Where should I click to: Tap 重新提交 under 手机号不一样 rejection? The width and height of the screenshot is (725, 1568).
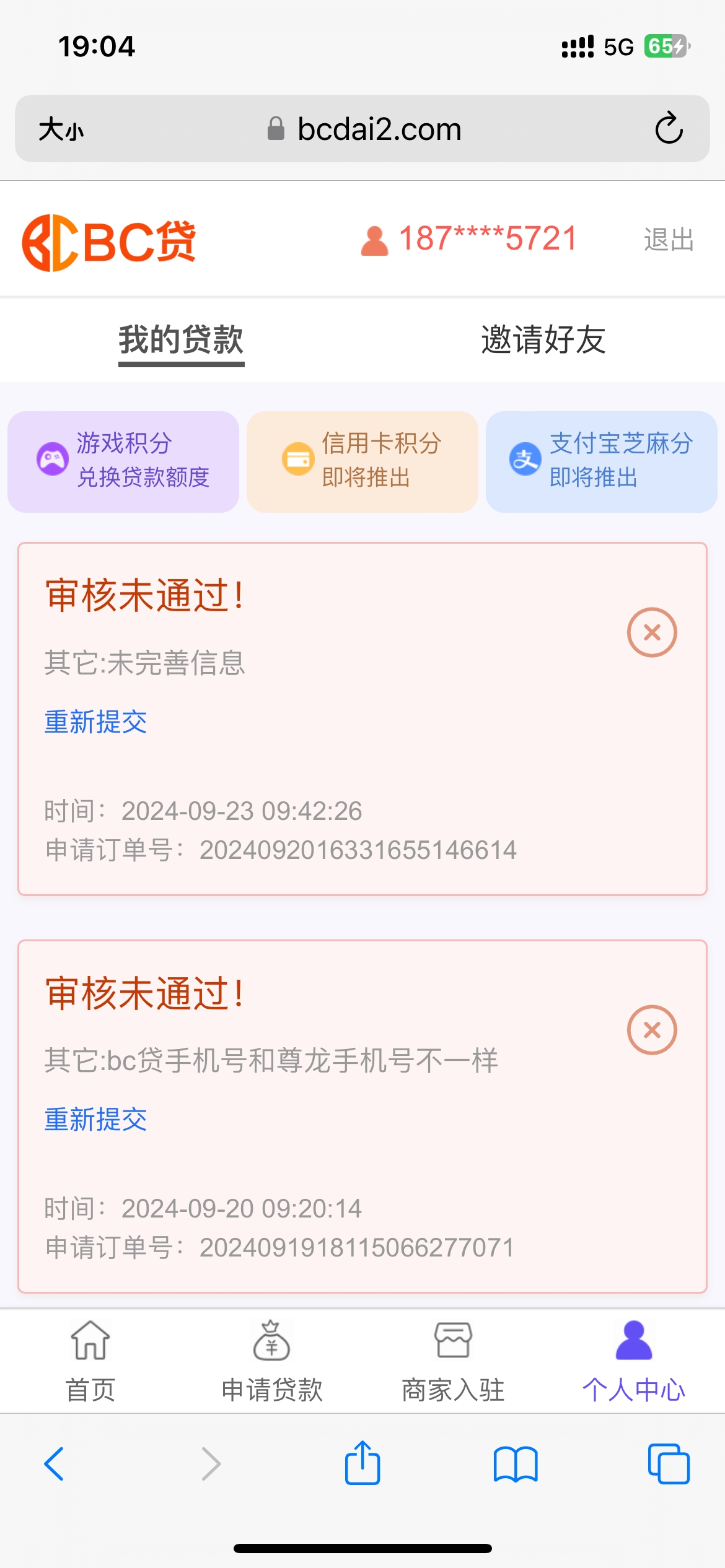95,1120
